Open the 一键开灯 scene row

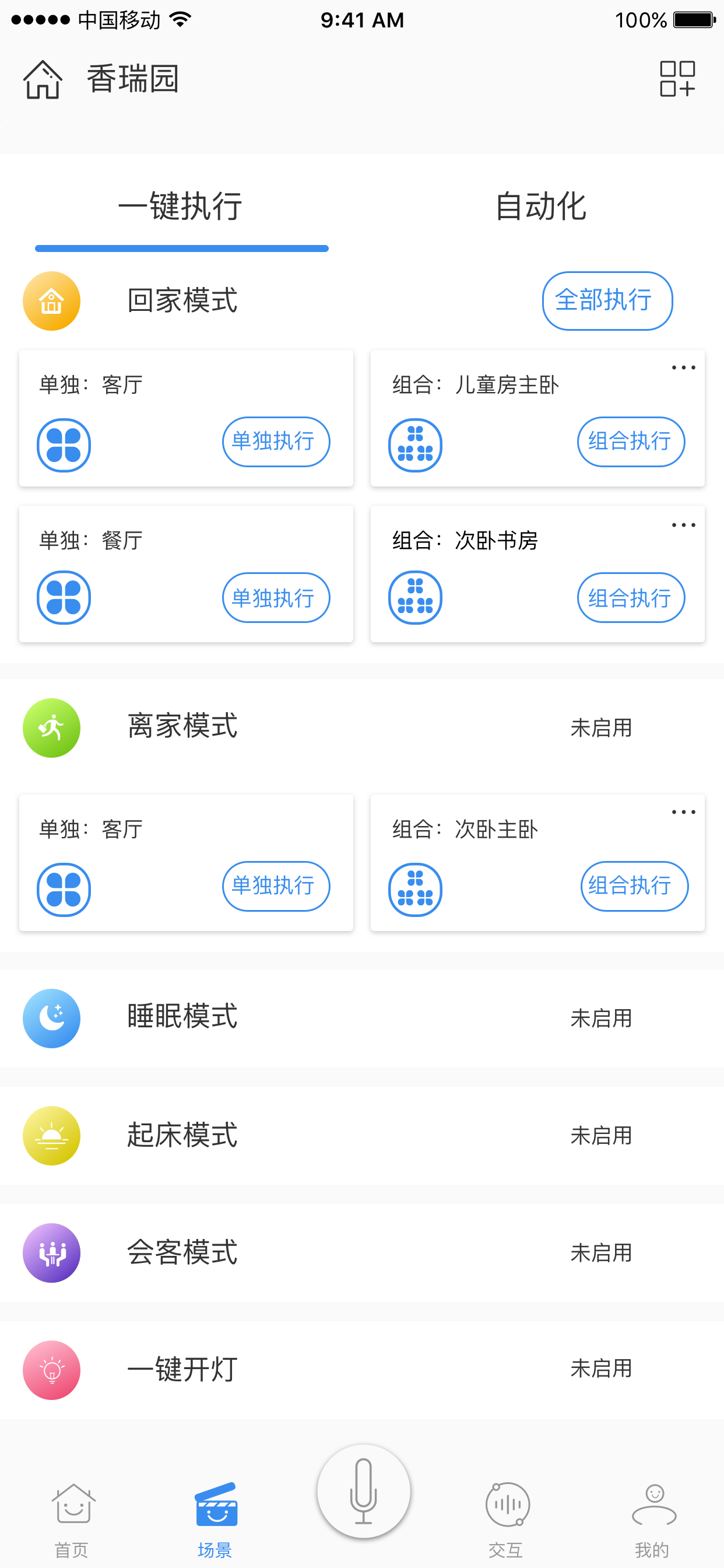pyautogui.click(x=362, y=1370)
